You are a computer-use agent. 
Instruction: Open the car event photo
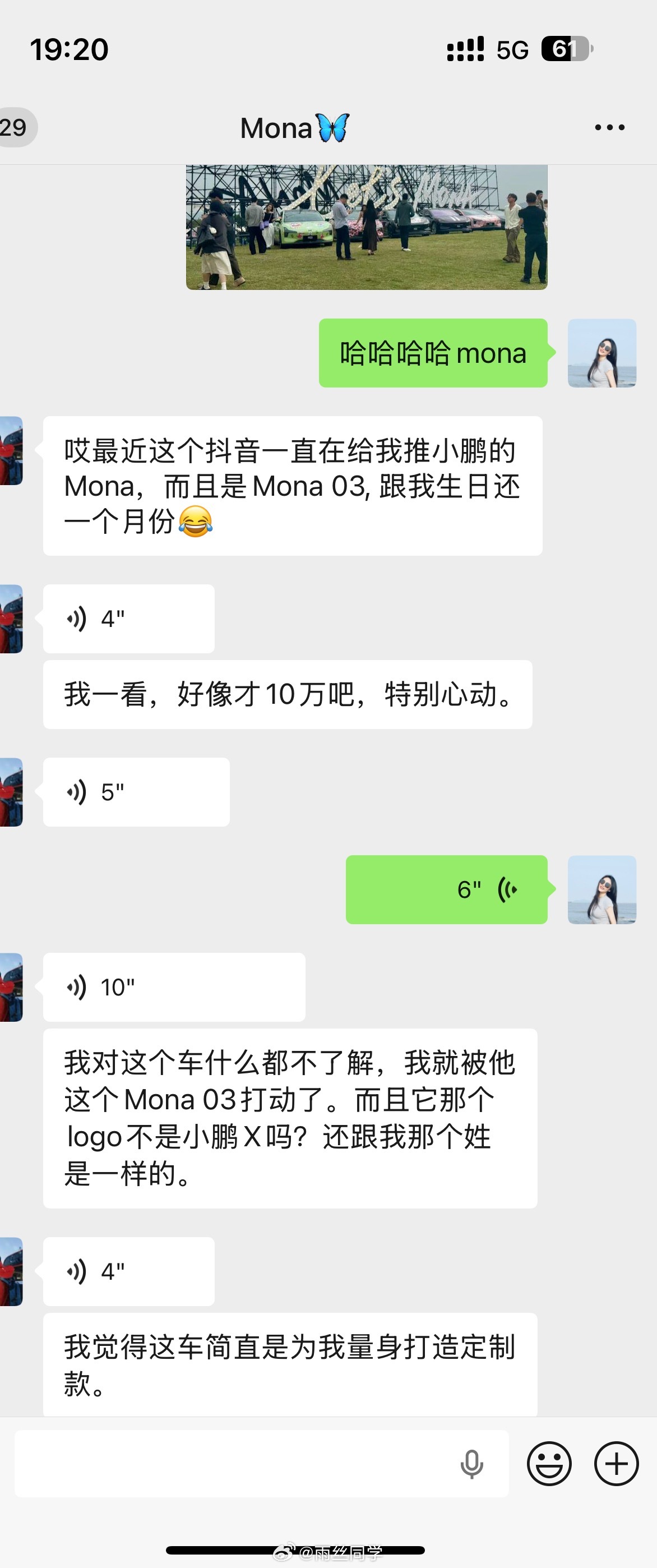tap(365, 227)
